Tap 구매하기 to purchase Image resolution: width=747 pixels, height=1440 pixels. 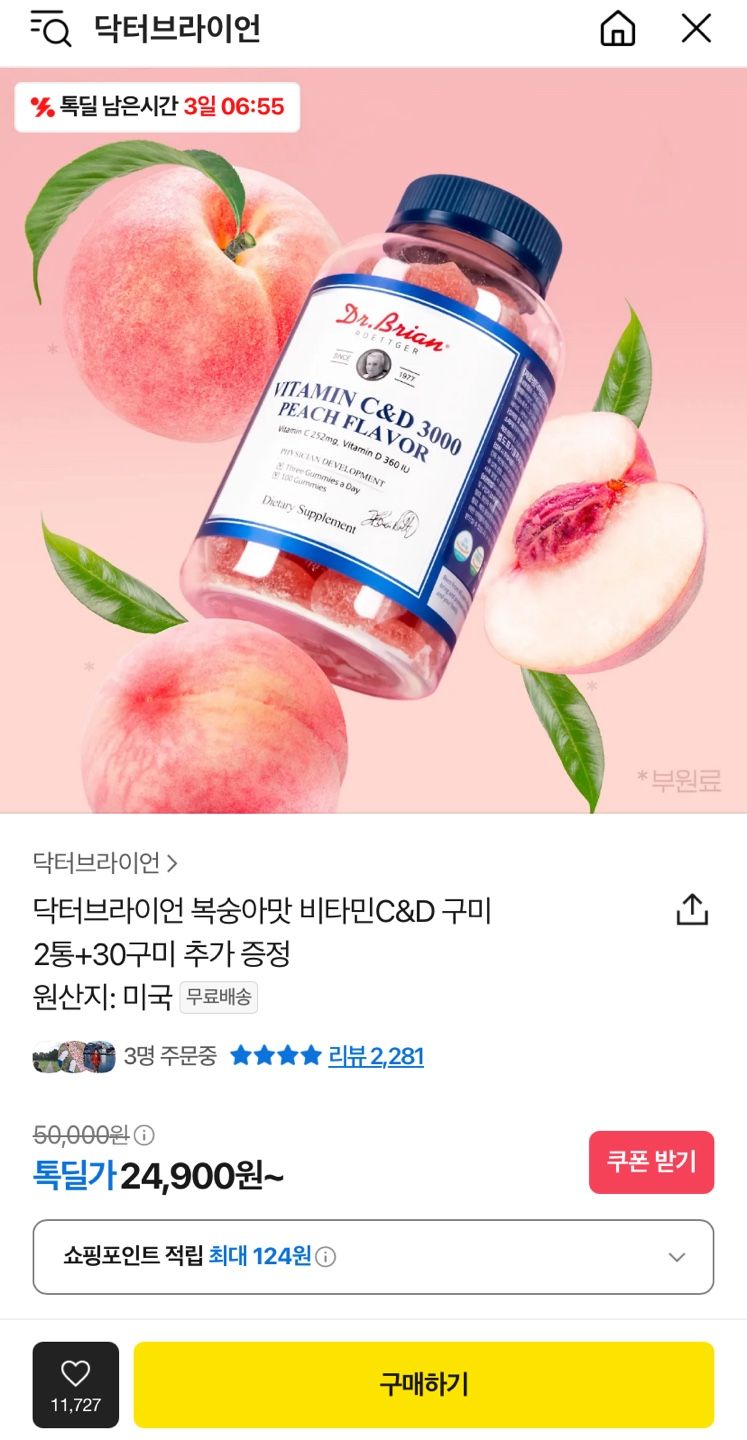click(424, 1384)
